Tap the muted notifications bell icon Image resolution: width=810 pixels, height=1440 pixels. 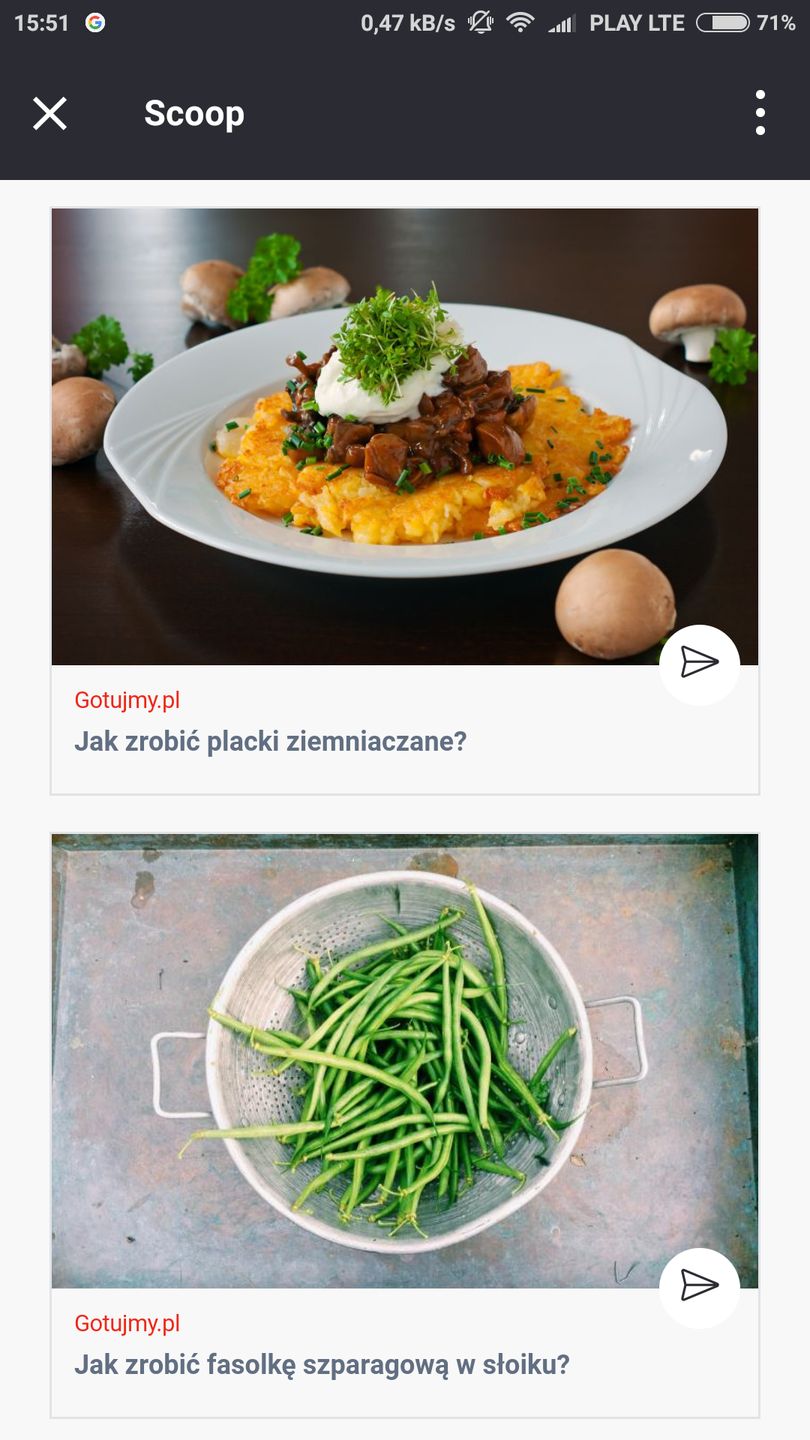tap(480, 22)
